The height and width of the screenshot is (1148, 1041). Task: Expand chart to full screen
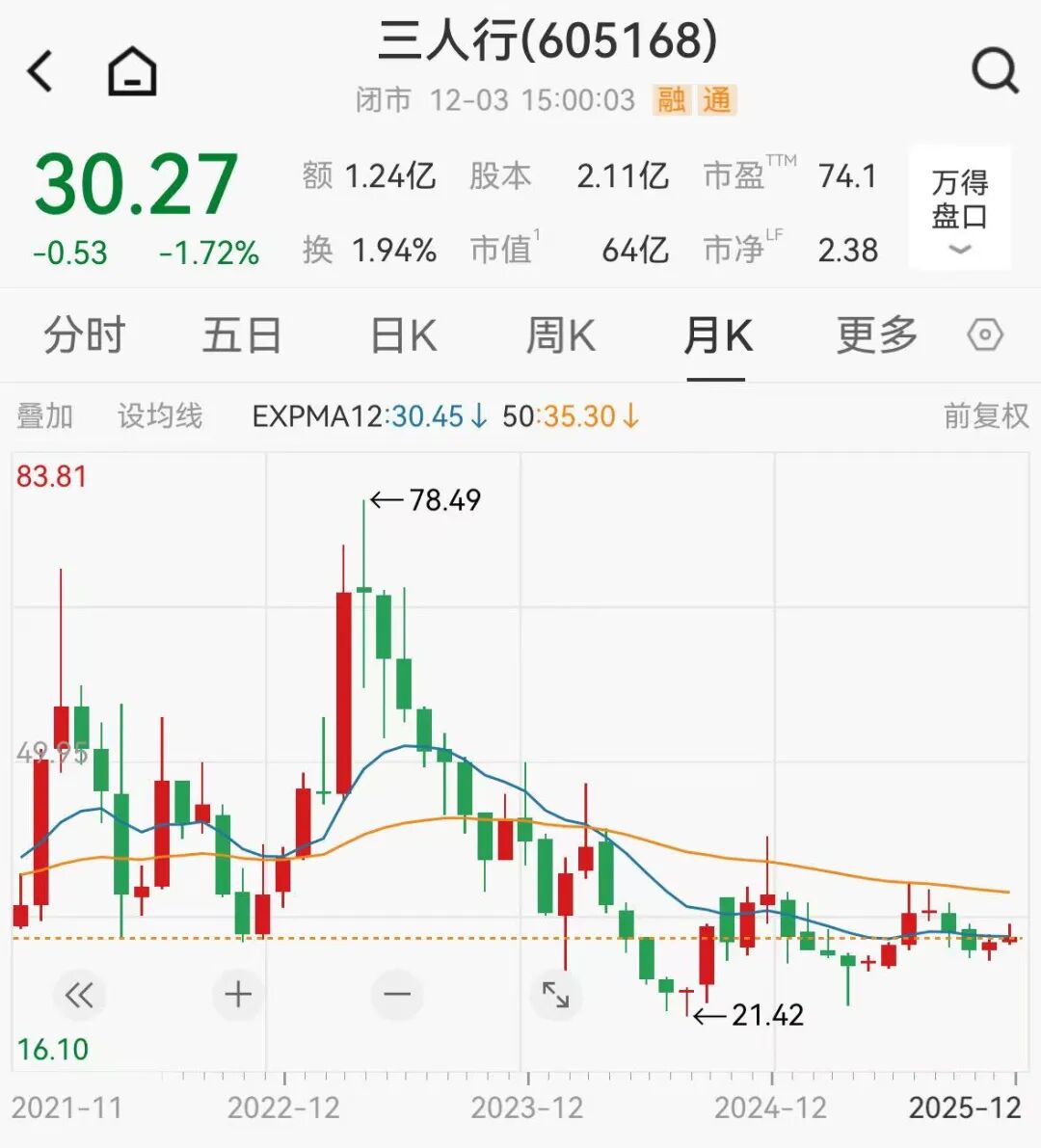tap(556, 995)
